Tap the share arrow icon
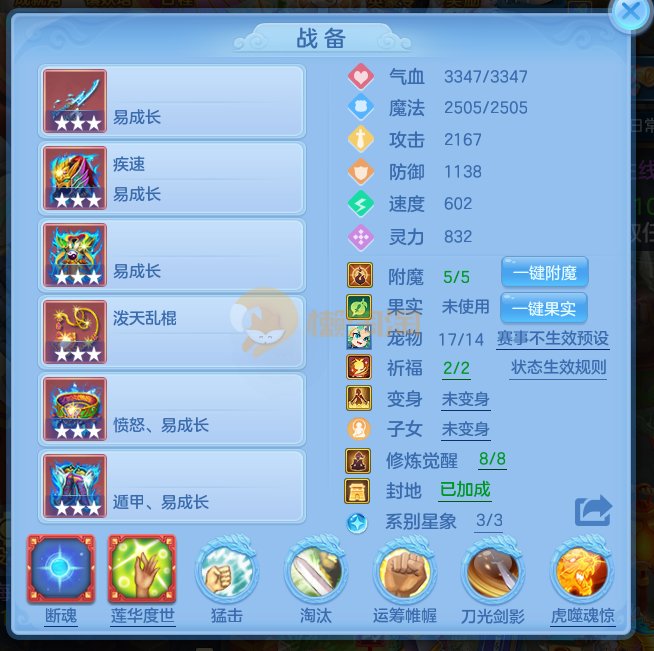This screenshot has height=651, width=654. click(592, 512)
